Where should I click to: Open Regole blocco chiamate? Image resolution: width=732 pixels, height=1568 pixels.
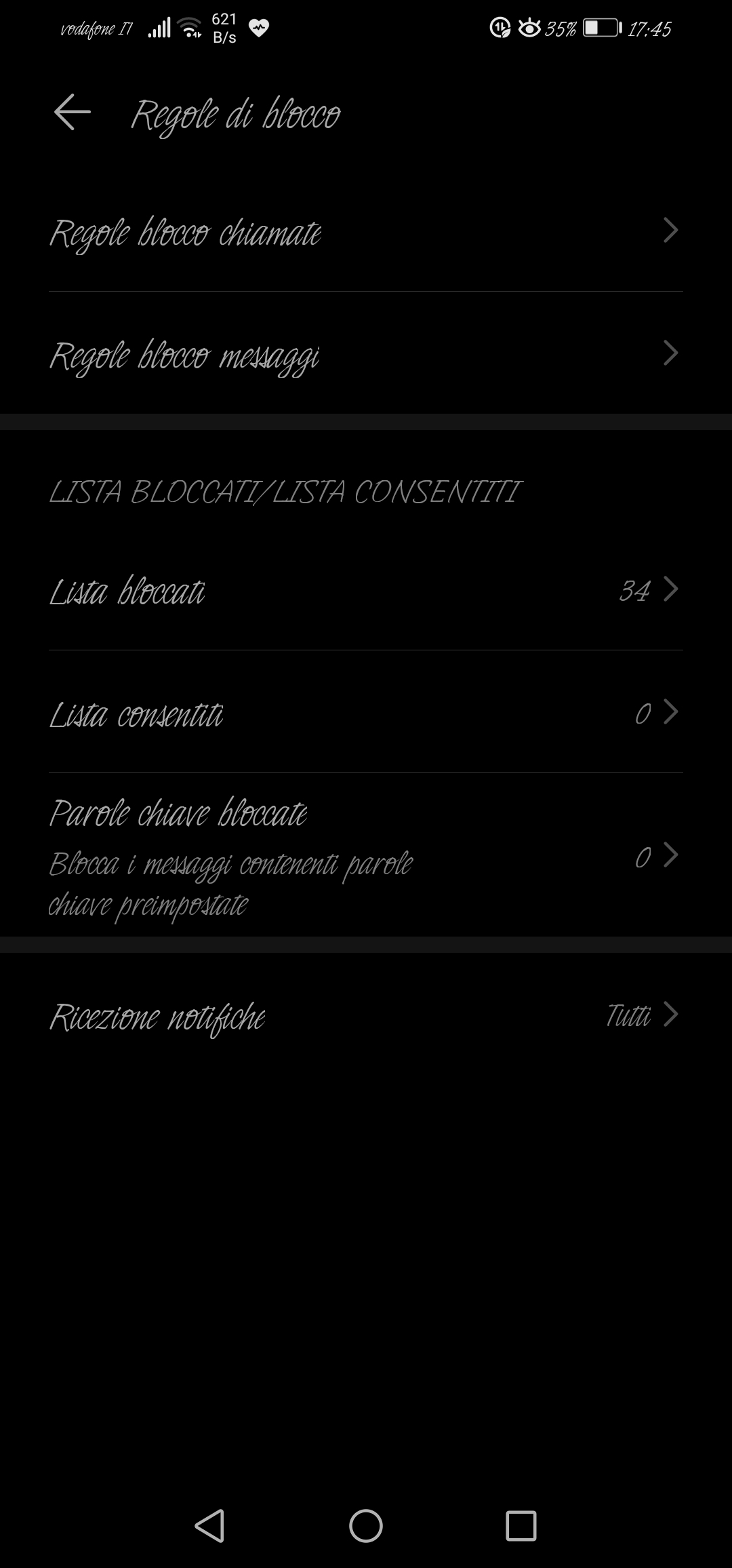366,232
